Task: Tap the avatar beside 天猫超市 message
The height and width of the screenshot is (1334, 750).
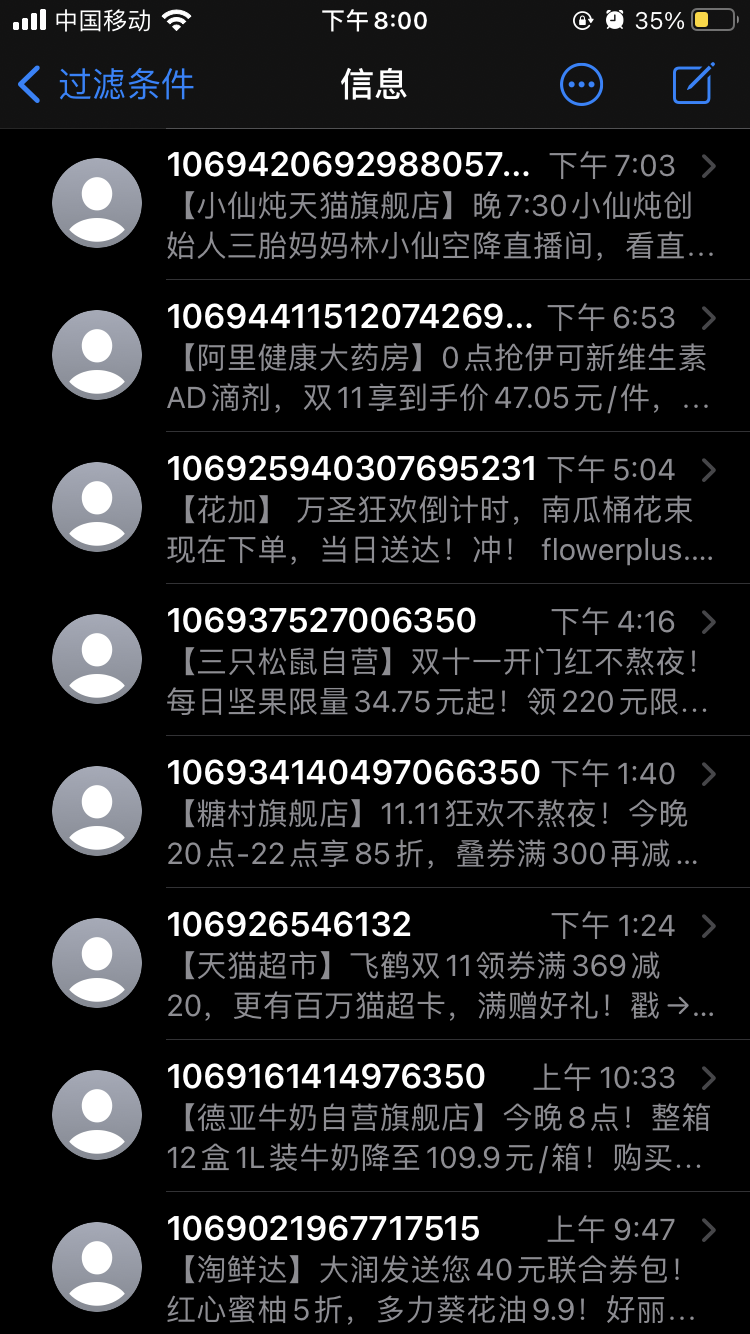Action: 96,962
